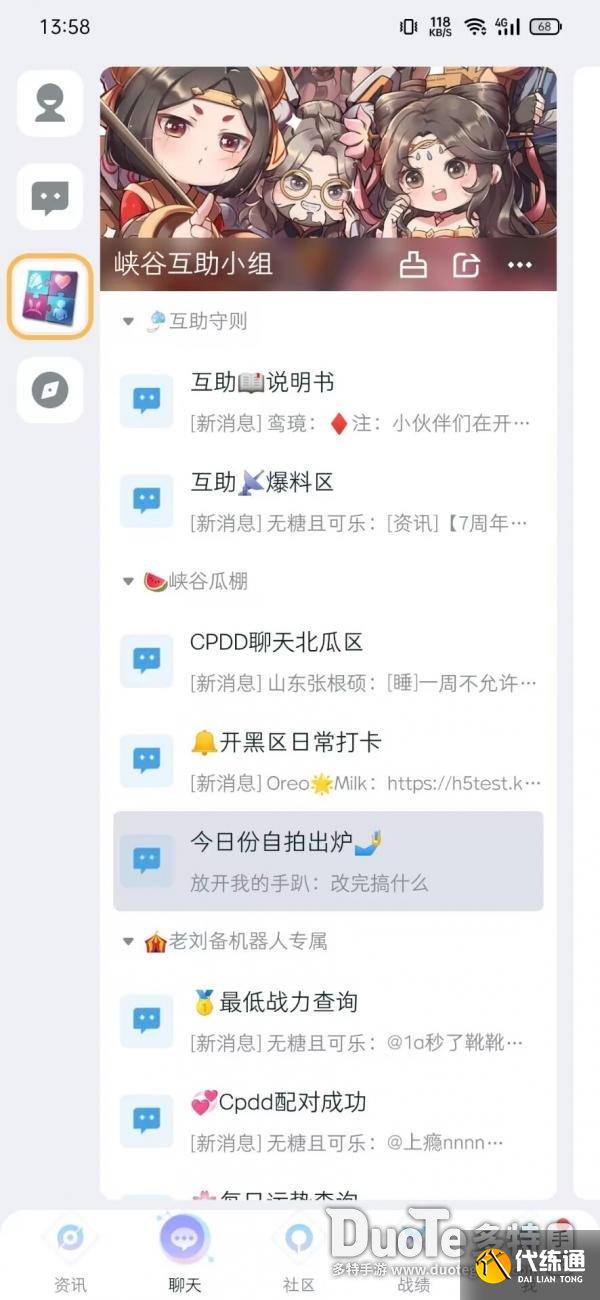600x1300 pixels.
Task: Share the 峡谷互助小组 group
Action: point(466,265)
